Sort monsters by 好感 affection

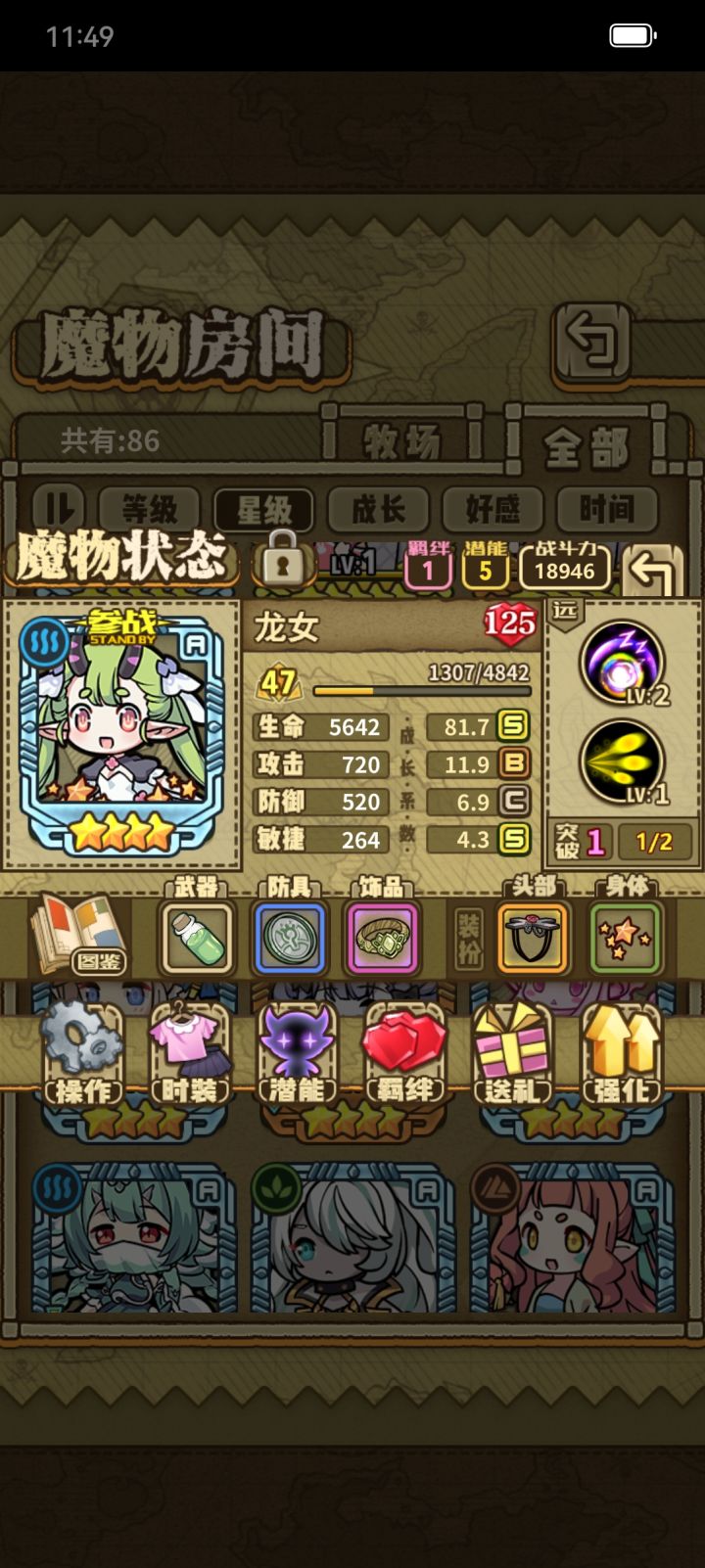tap(491, 507)
